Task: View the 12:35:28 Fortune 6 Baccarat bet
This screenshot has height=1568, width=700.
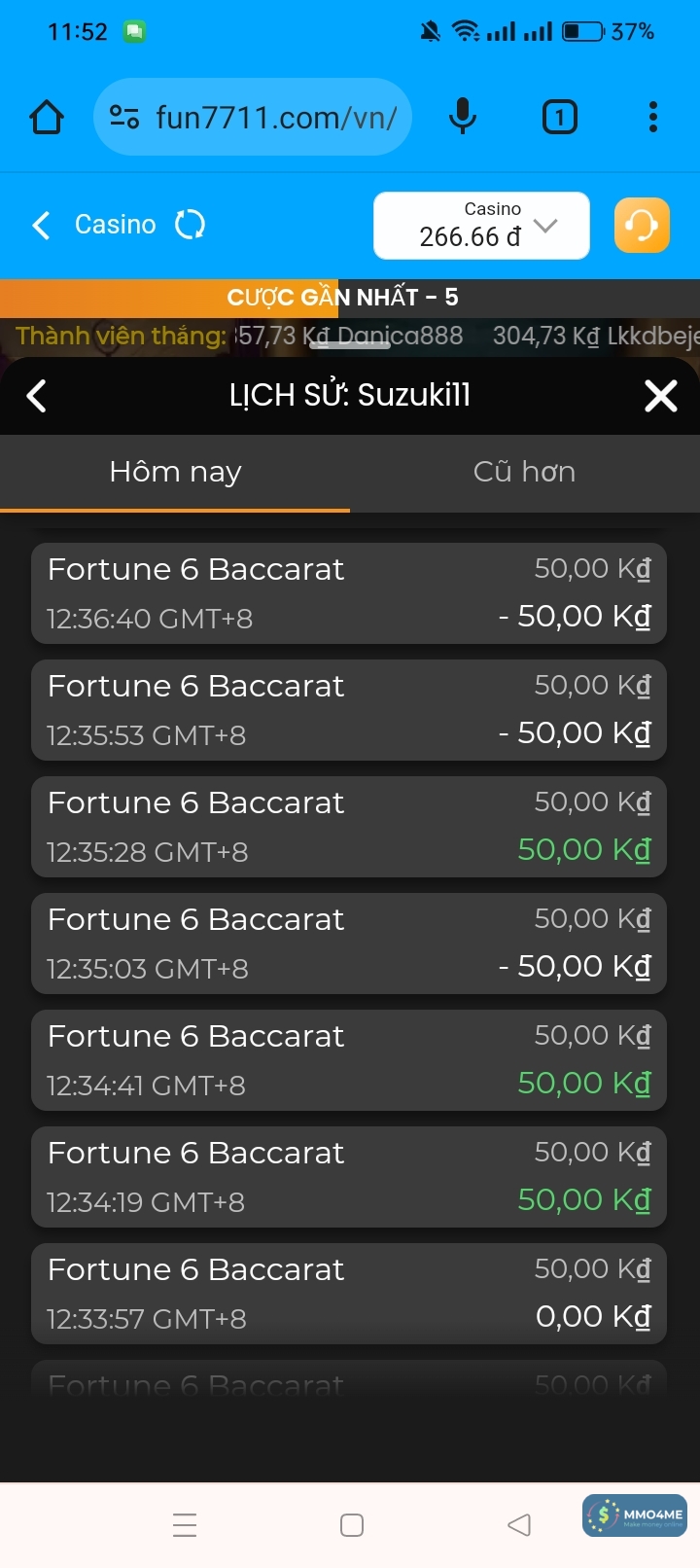Action: click(x=349, y=827)
